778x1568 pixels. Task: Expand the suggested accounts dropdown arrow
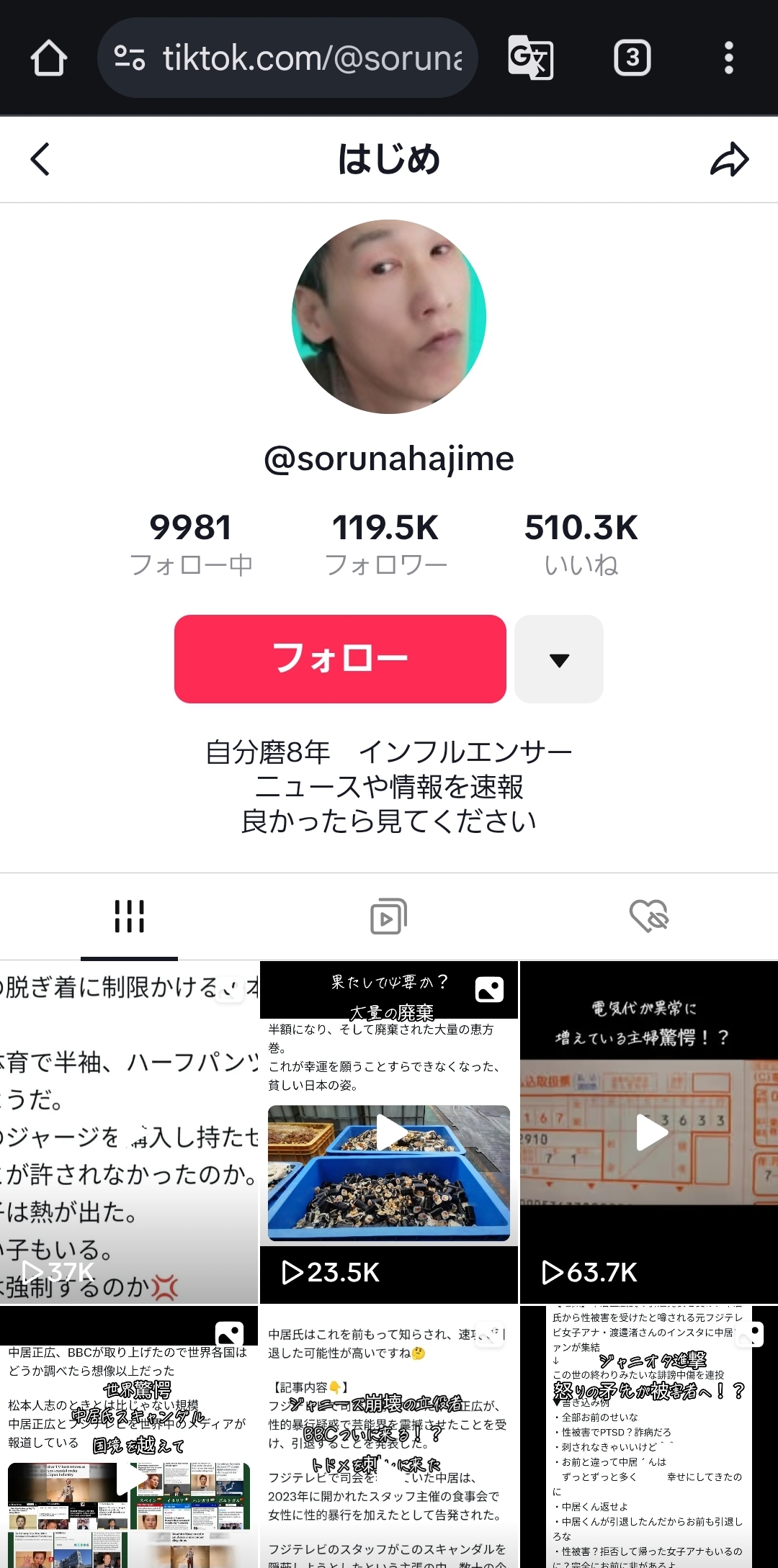tap(559, 659)
